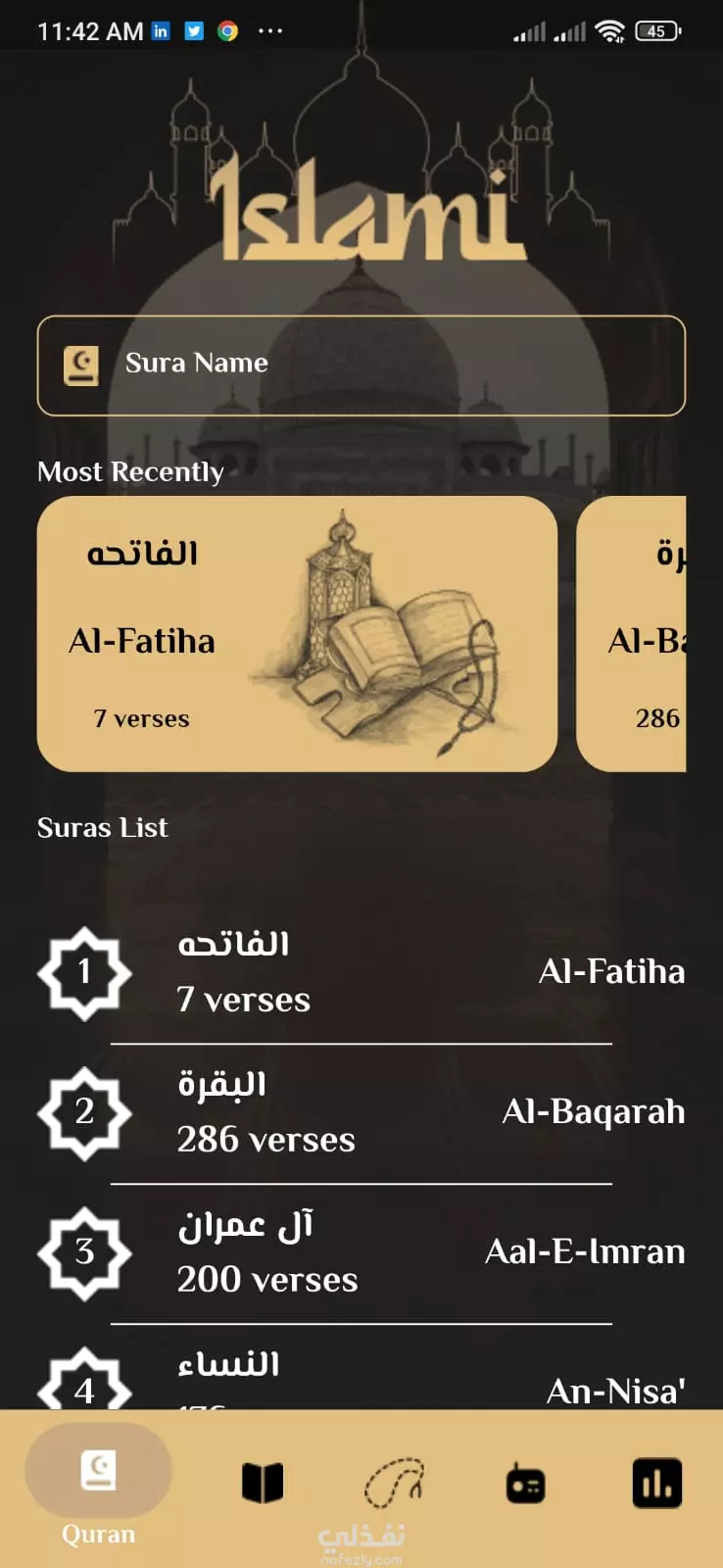Open sura 3 Aal-E-Imran from the list

click(361, 1253)
